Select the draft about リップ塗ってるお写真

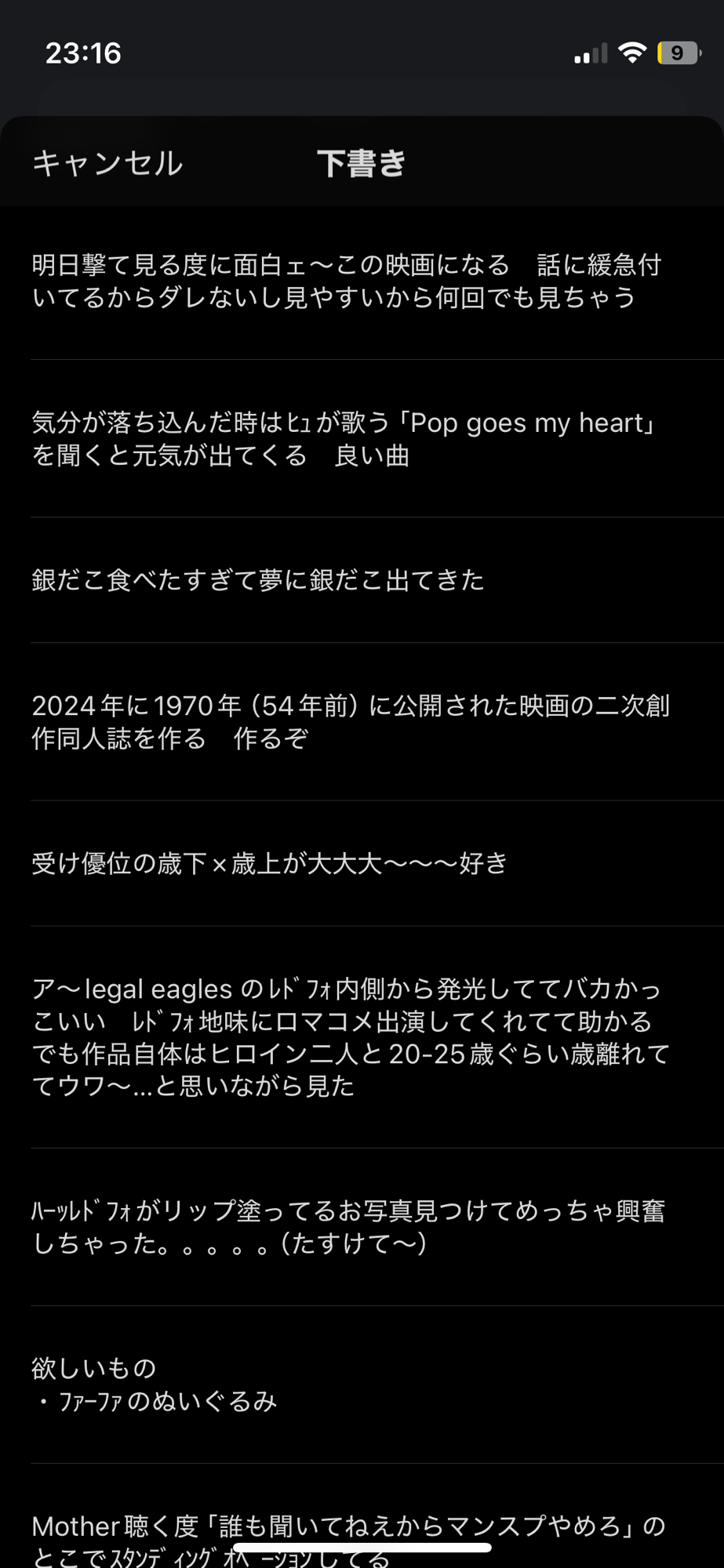point(349,1226)
